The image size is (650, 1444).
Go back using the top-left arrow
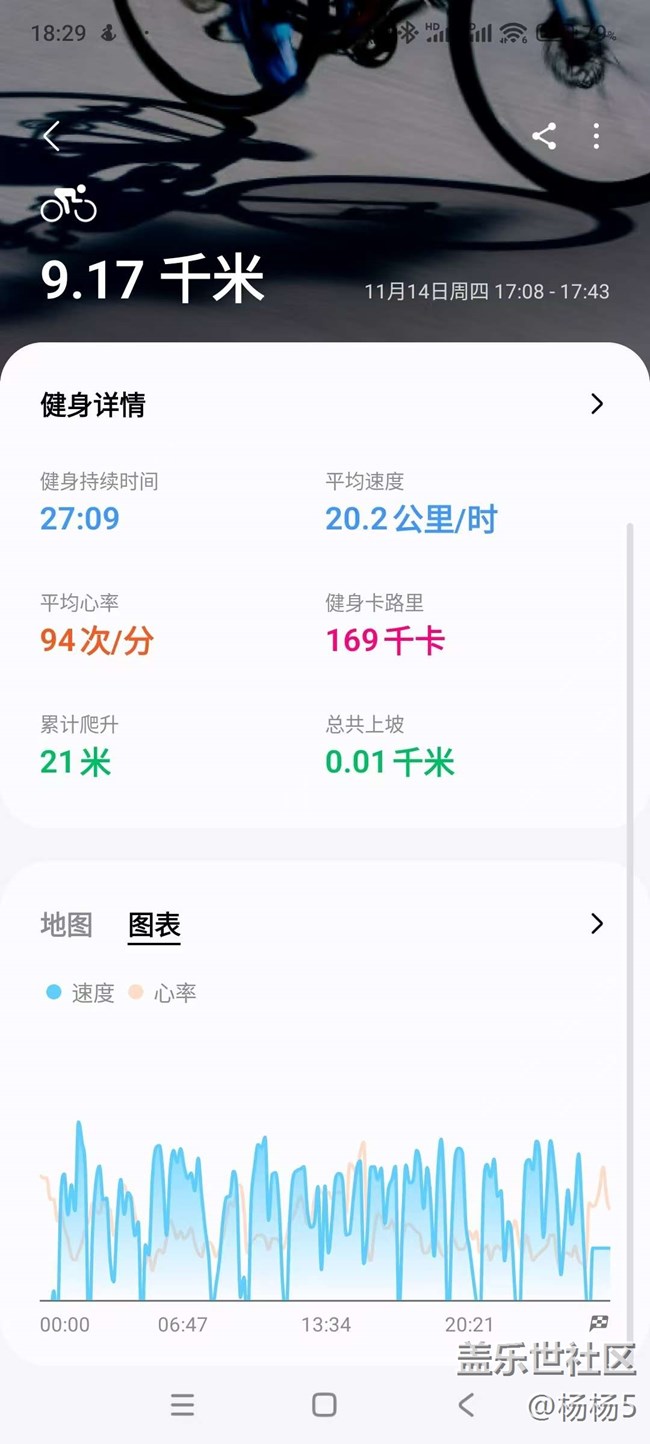(x=52, y=136)
